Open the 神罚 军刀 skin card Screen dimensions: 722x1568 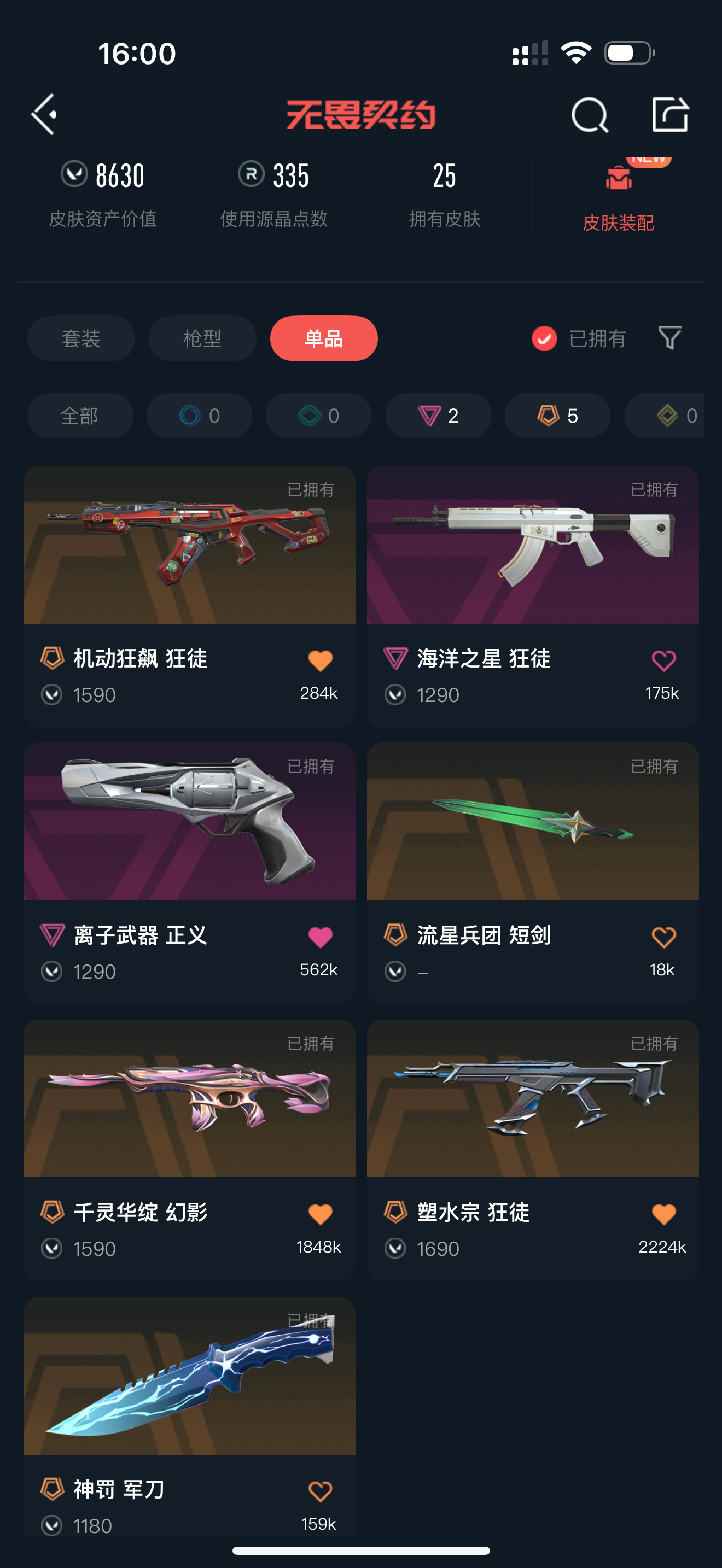point(189,1376)
